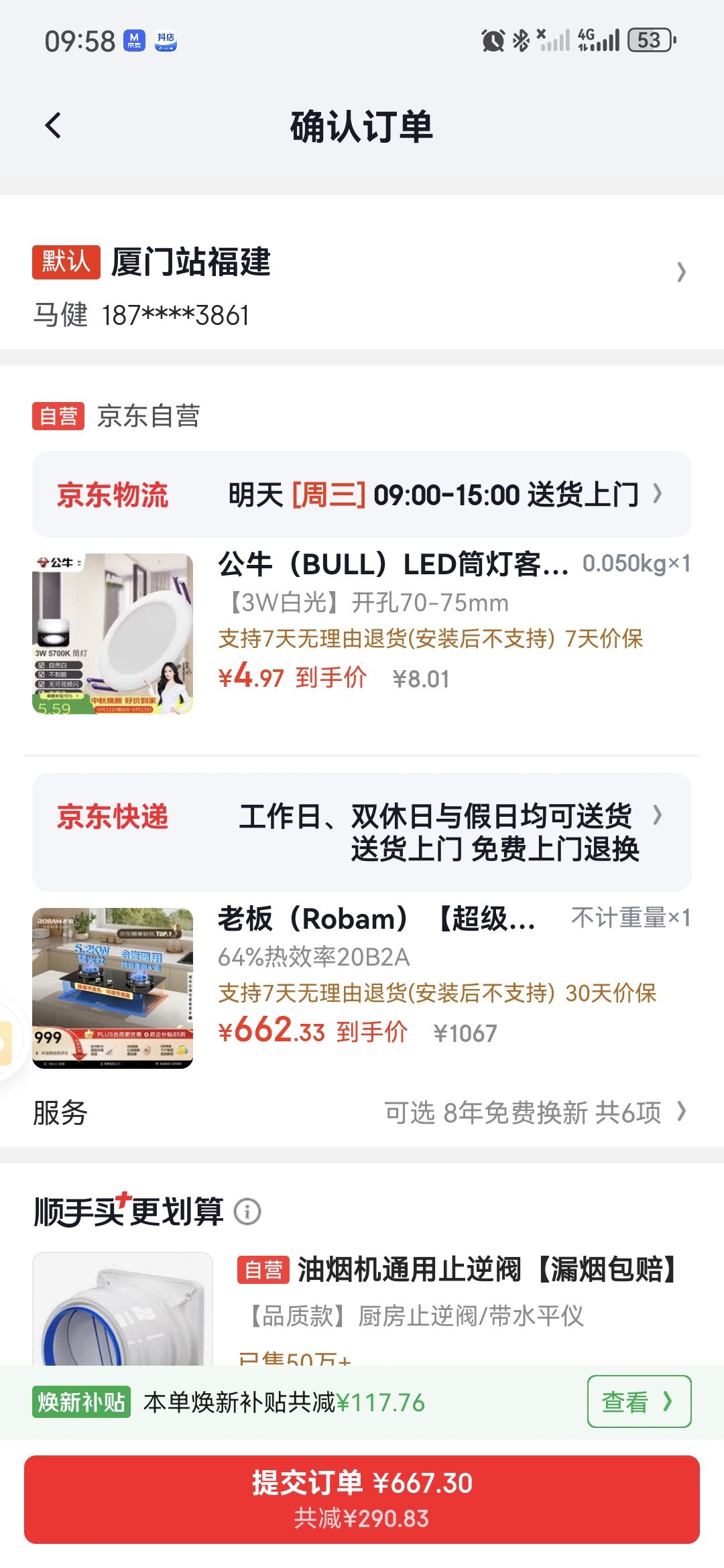Screen dimensions: 724x1568
Task: Open the 京东快递 delivery options row
Action: 362,832
